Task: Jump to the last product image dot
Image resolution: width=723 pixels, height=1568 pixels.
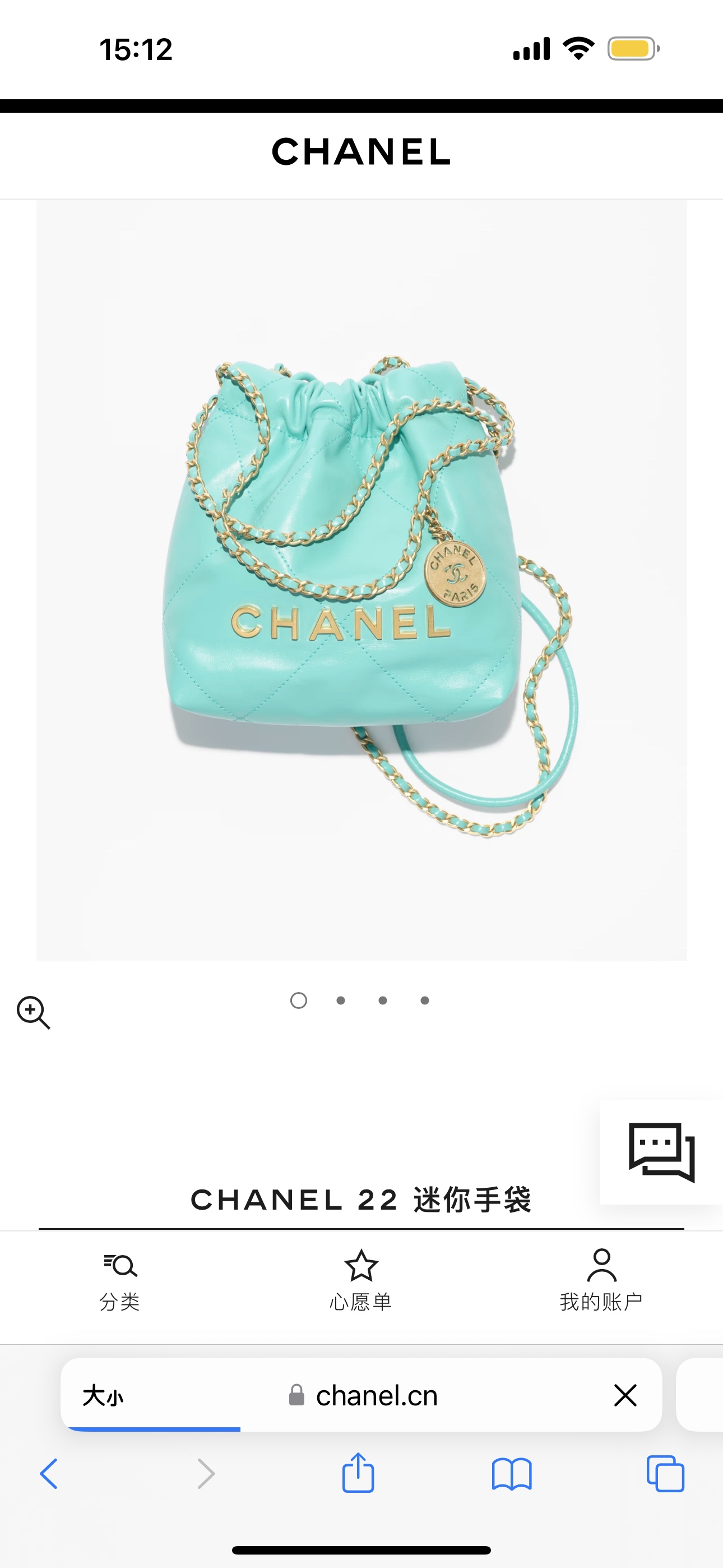Action: point(425,1000)
